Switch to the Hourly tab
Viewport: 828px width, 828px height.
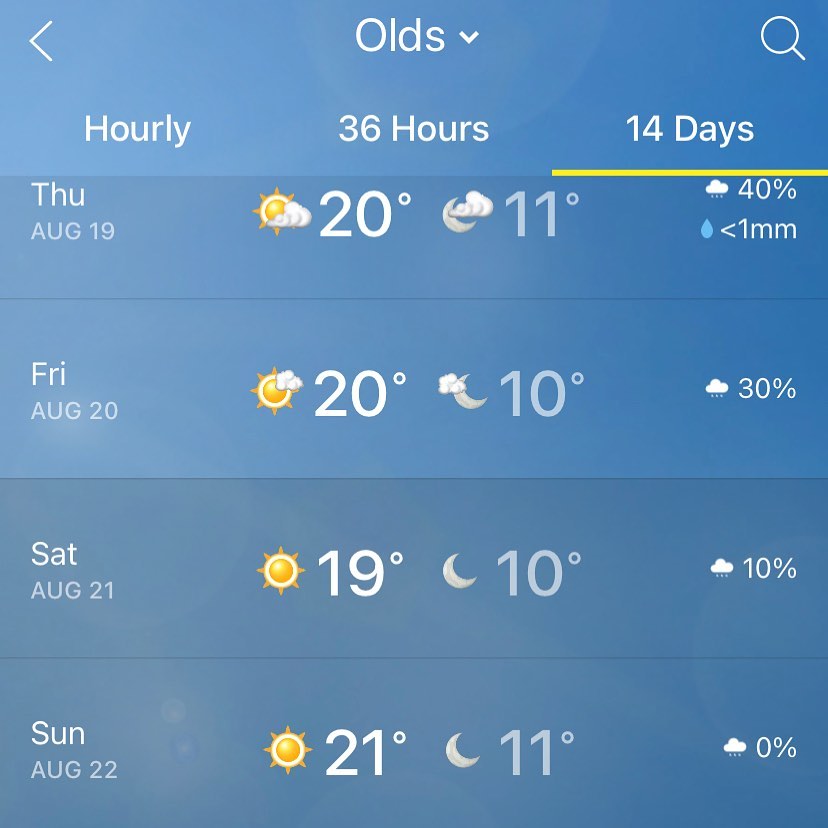click(x=137, y=129)
